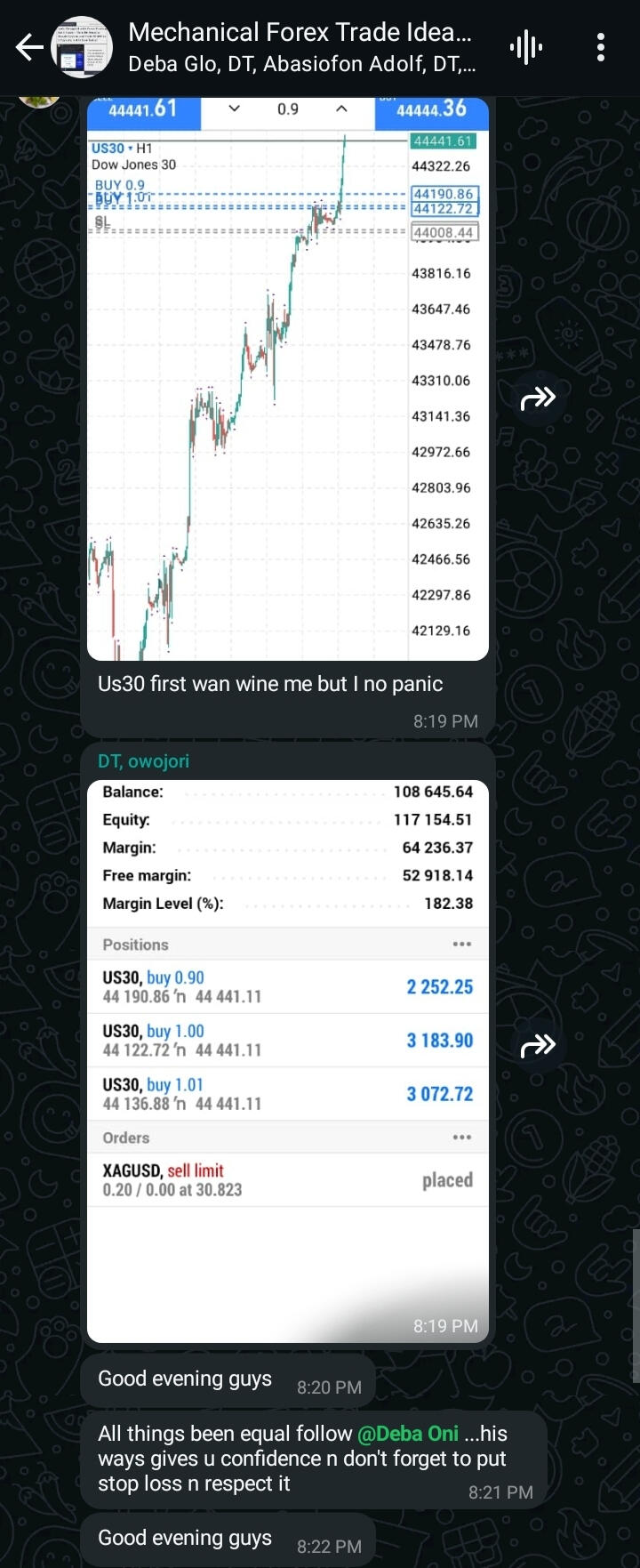
Task: Open the group profile picture
Action: 82,47
